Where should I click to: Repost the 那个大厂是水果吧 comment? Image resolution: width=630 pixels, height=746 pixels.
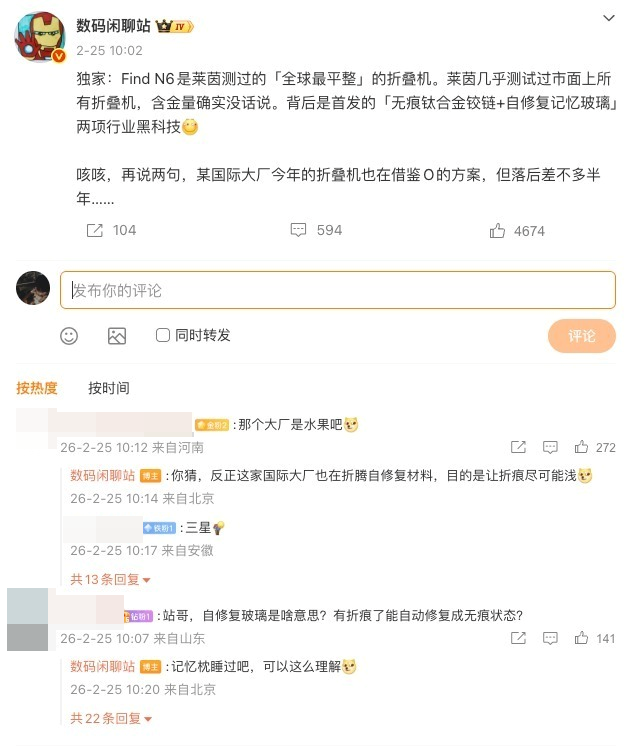point(518,447)
